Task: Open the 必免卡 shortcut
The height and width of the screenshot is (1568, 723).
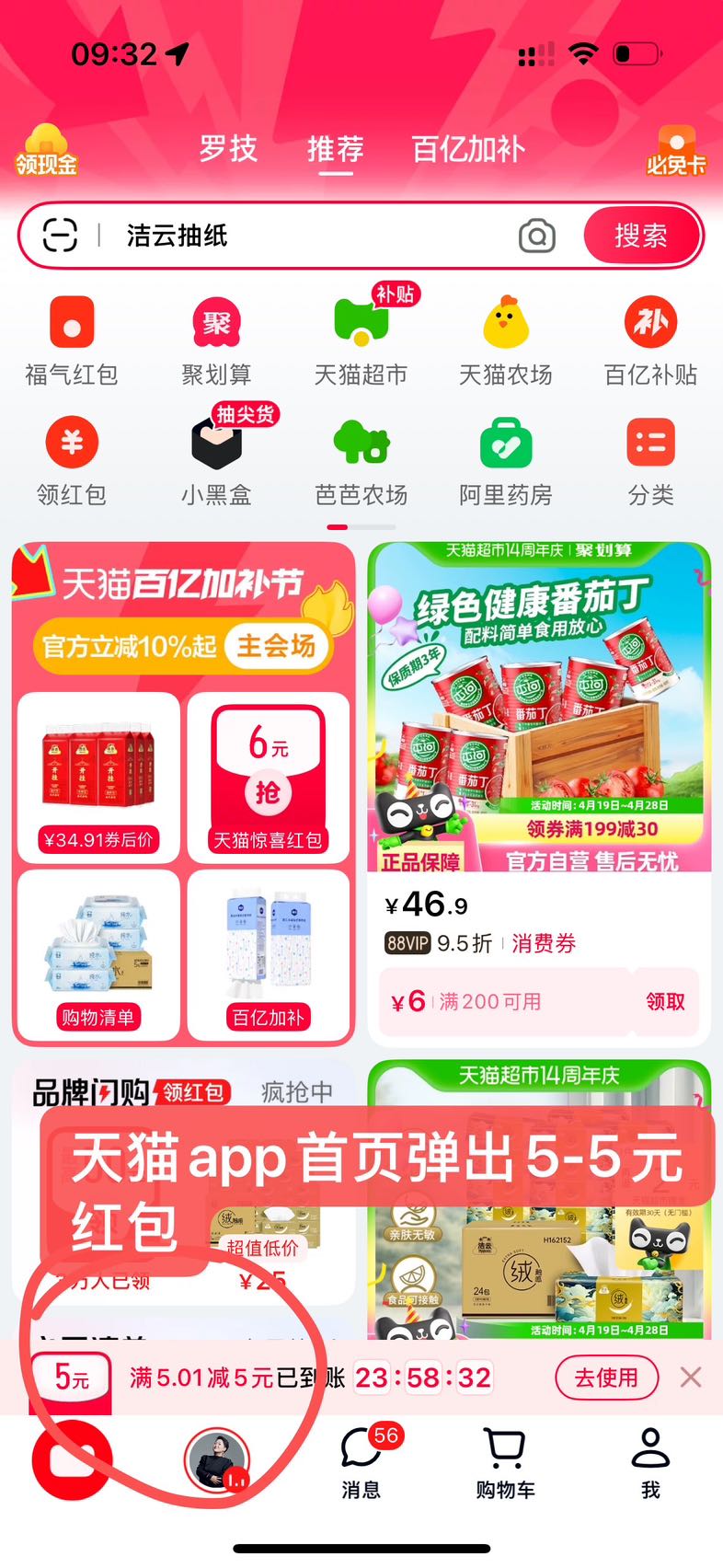Action: click(x=676, y=152)
